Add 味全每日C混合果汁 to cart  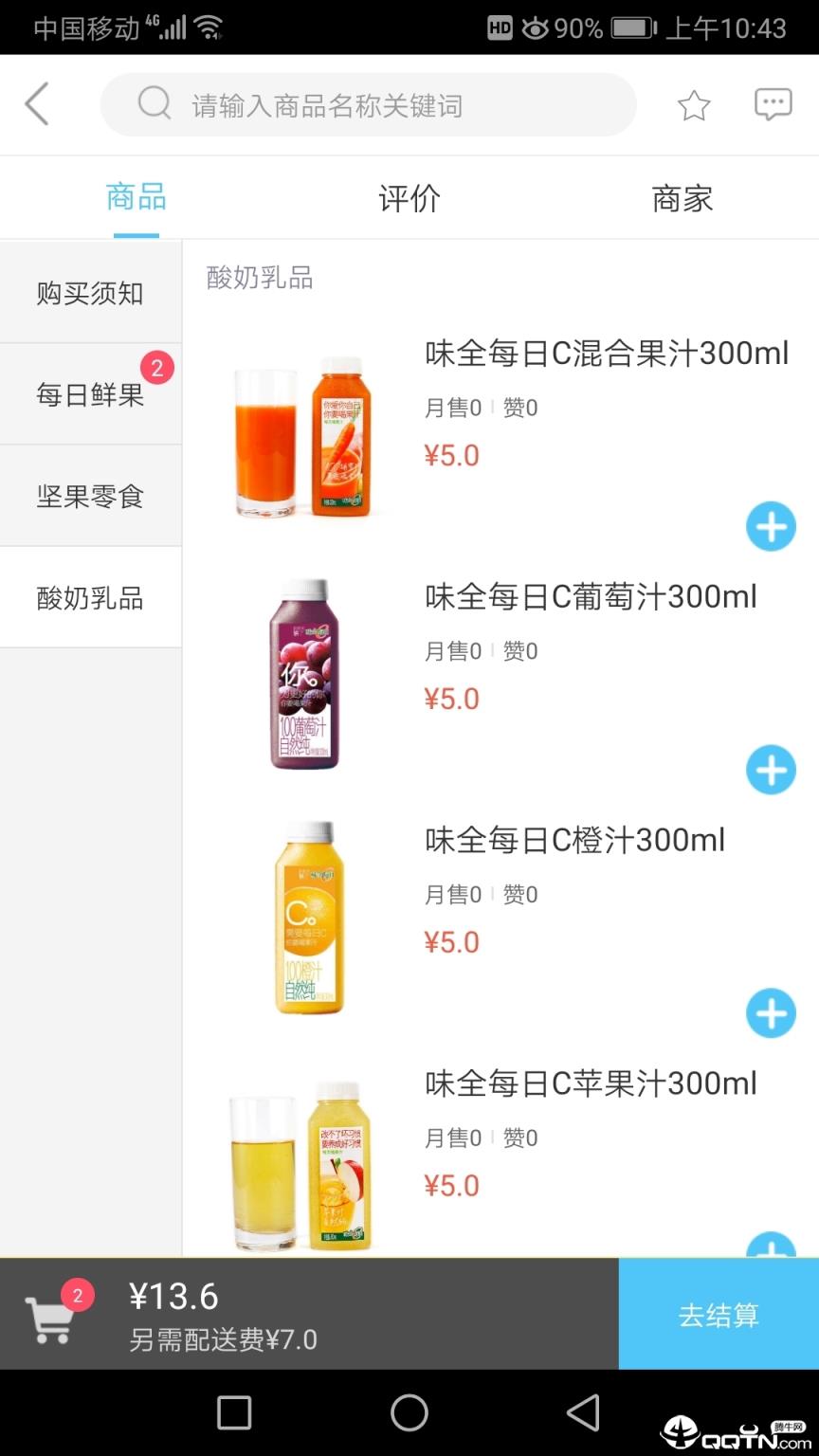pyautogui.click(x=771, y=526)
